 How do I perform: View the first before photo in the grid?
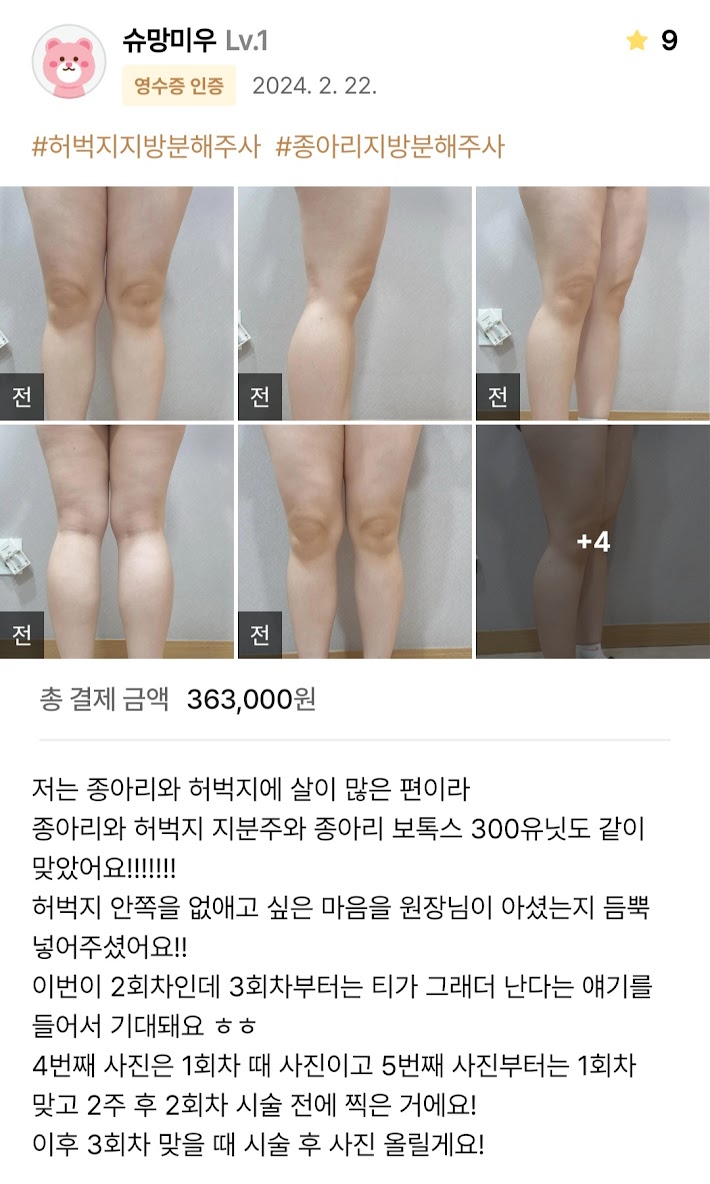[117, 303]
